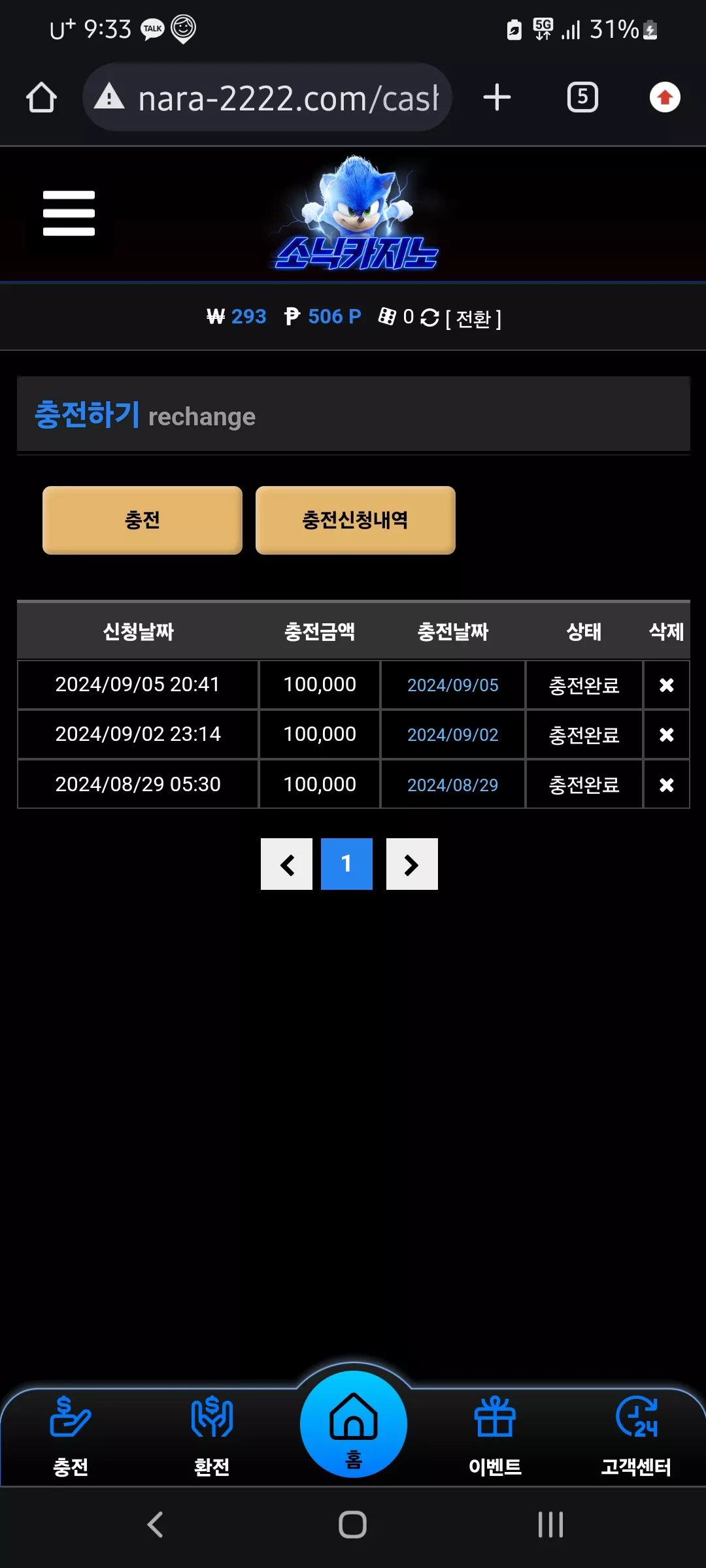706x1568 pixels.
Task: Go to the next page arrow
Action: pos(412,864)
